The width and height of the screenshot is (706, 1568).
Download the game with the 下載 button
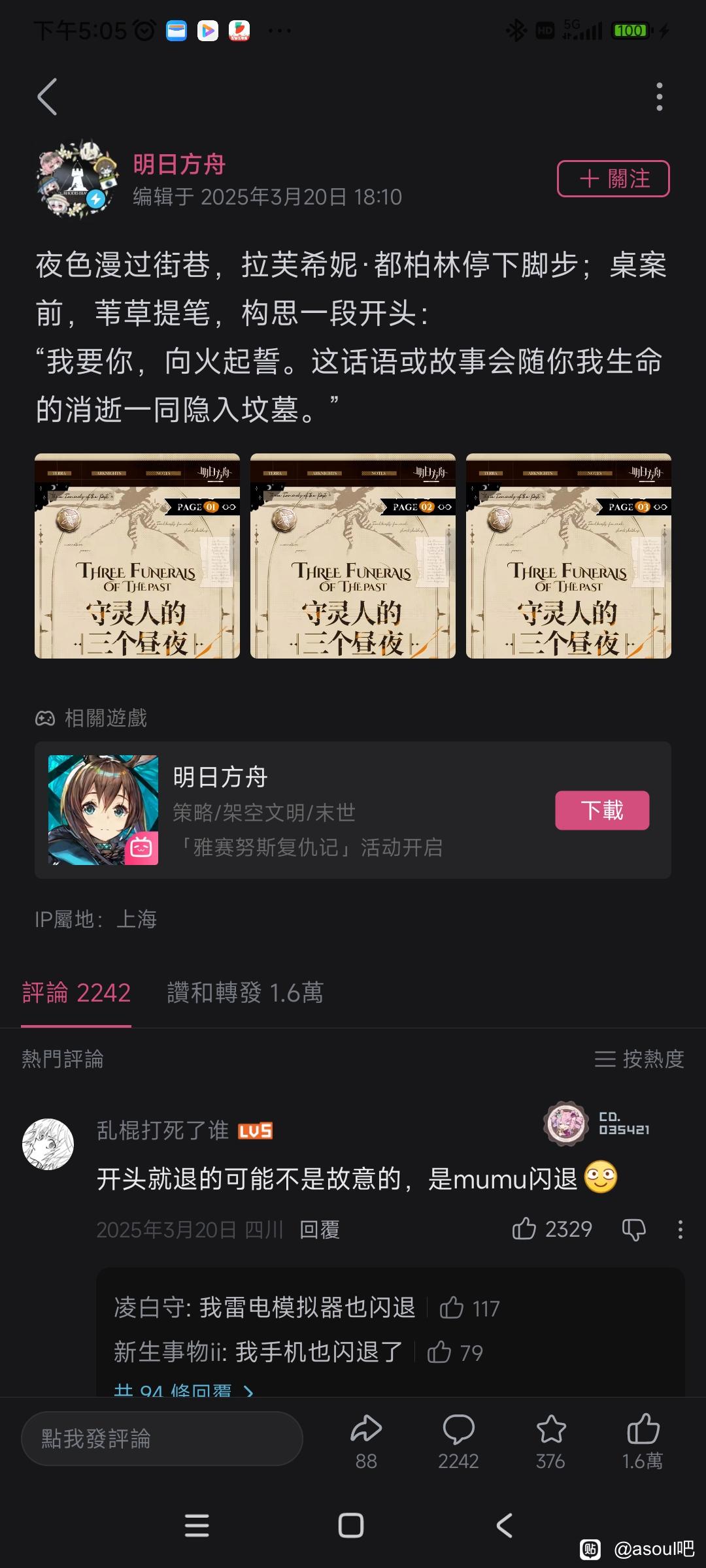click(602, 811)
